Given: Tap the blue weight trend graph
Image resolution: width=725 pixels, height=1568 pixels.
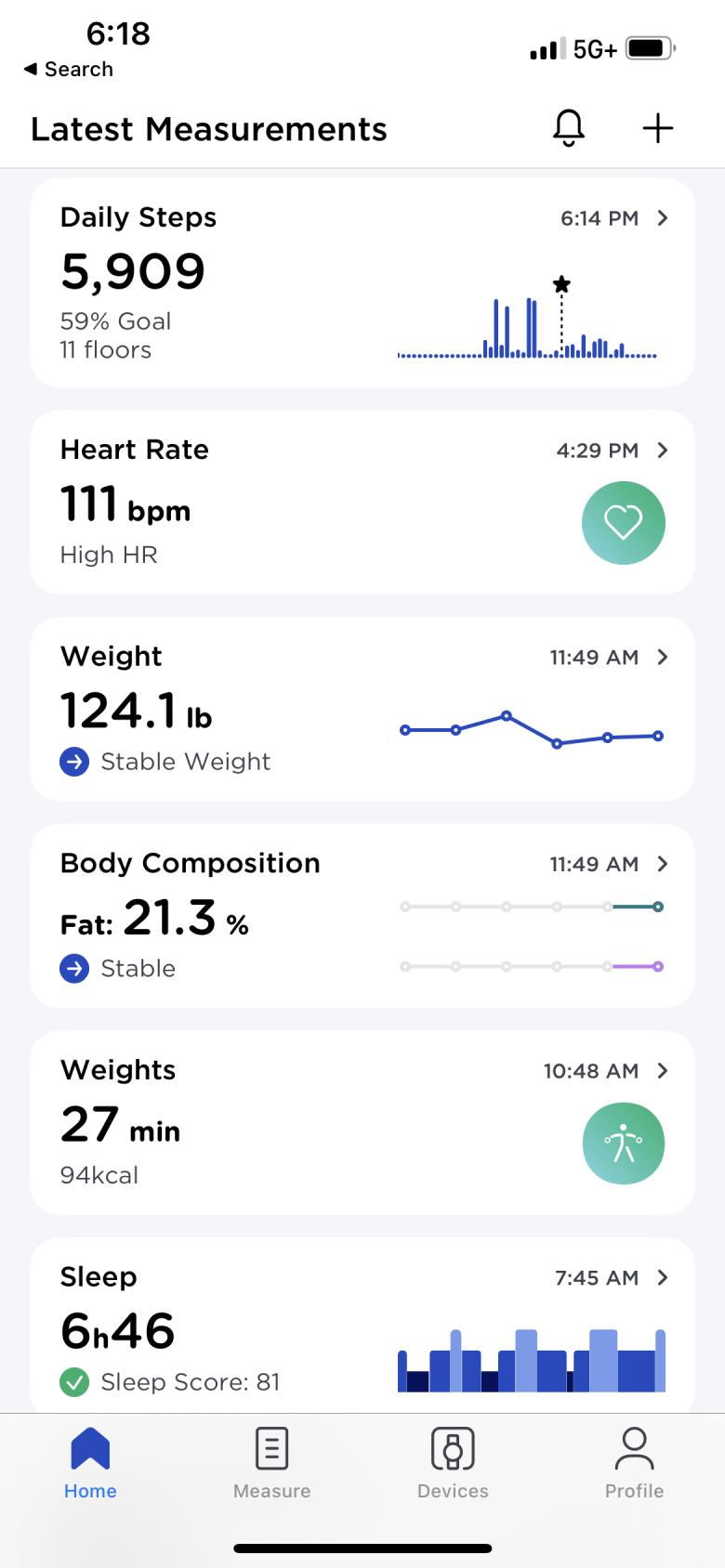Looking at the screenshot, I should 530,727.
